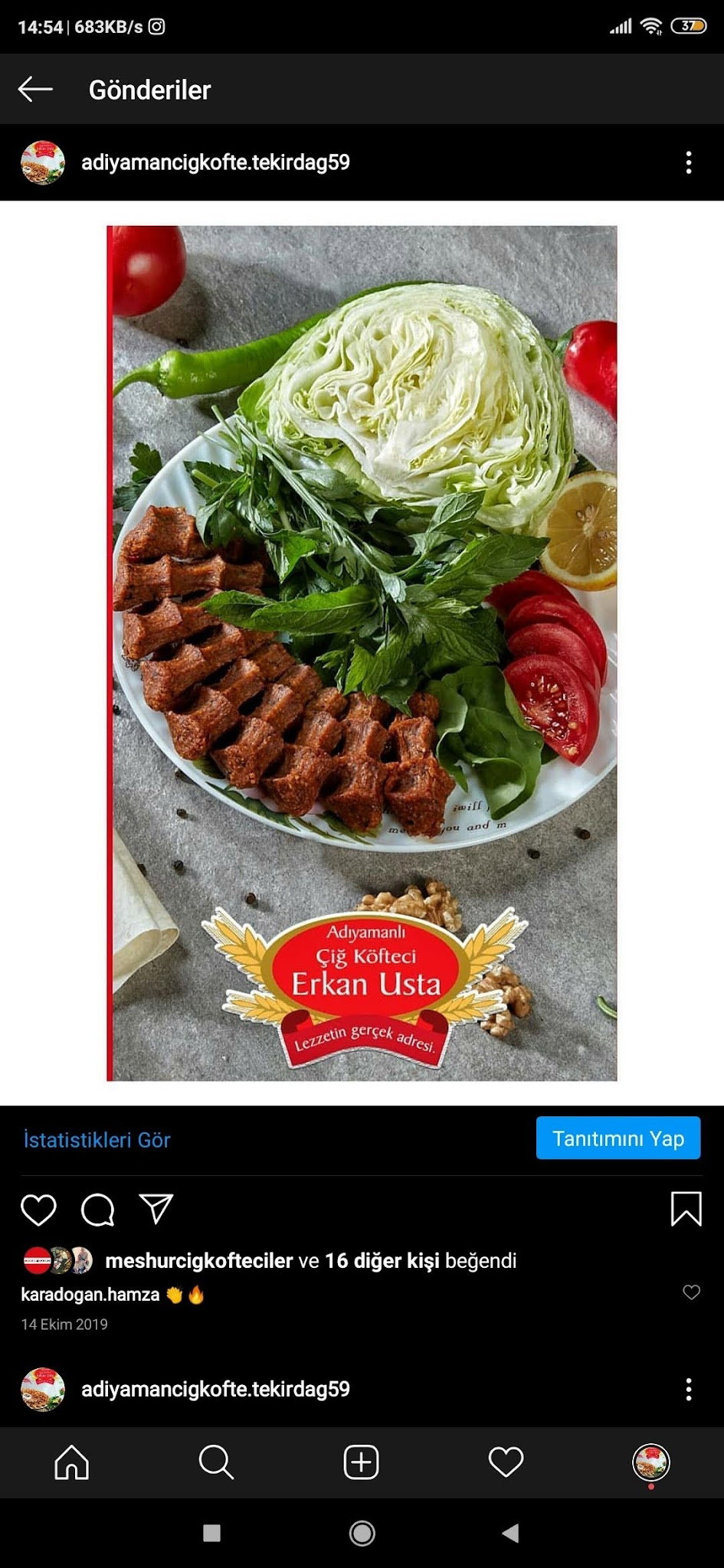Create a new post with the plus icon
This screenshot has height=1568, width=724.
(x=362, y=1462)
